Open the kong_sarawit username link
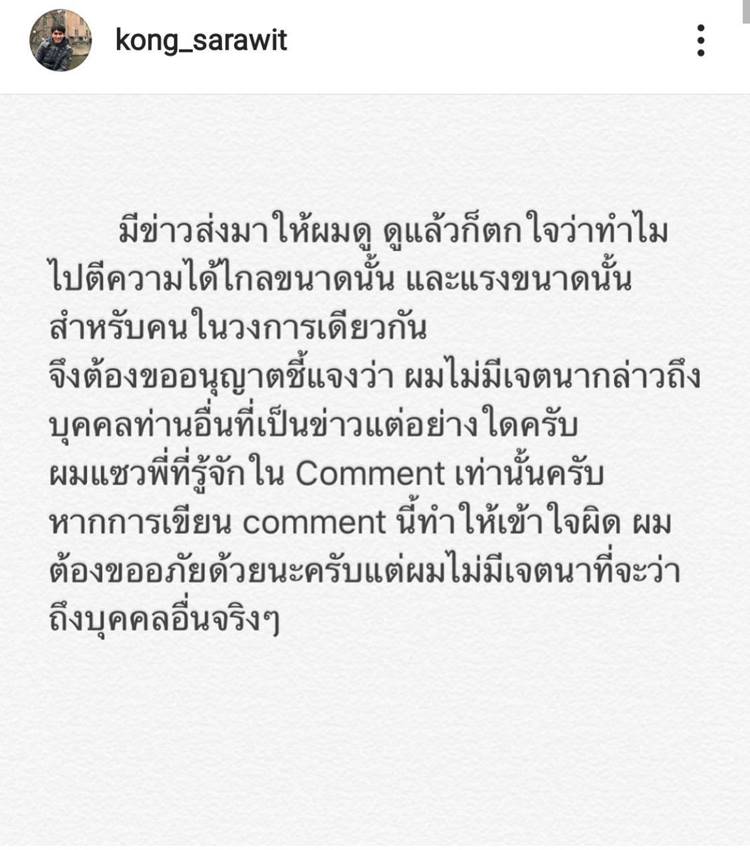Viewport: 750px width, 850px height. point(201,41)
